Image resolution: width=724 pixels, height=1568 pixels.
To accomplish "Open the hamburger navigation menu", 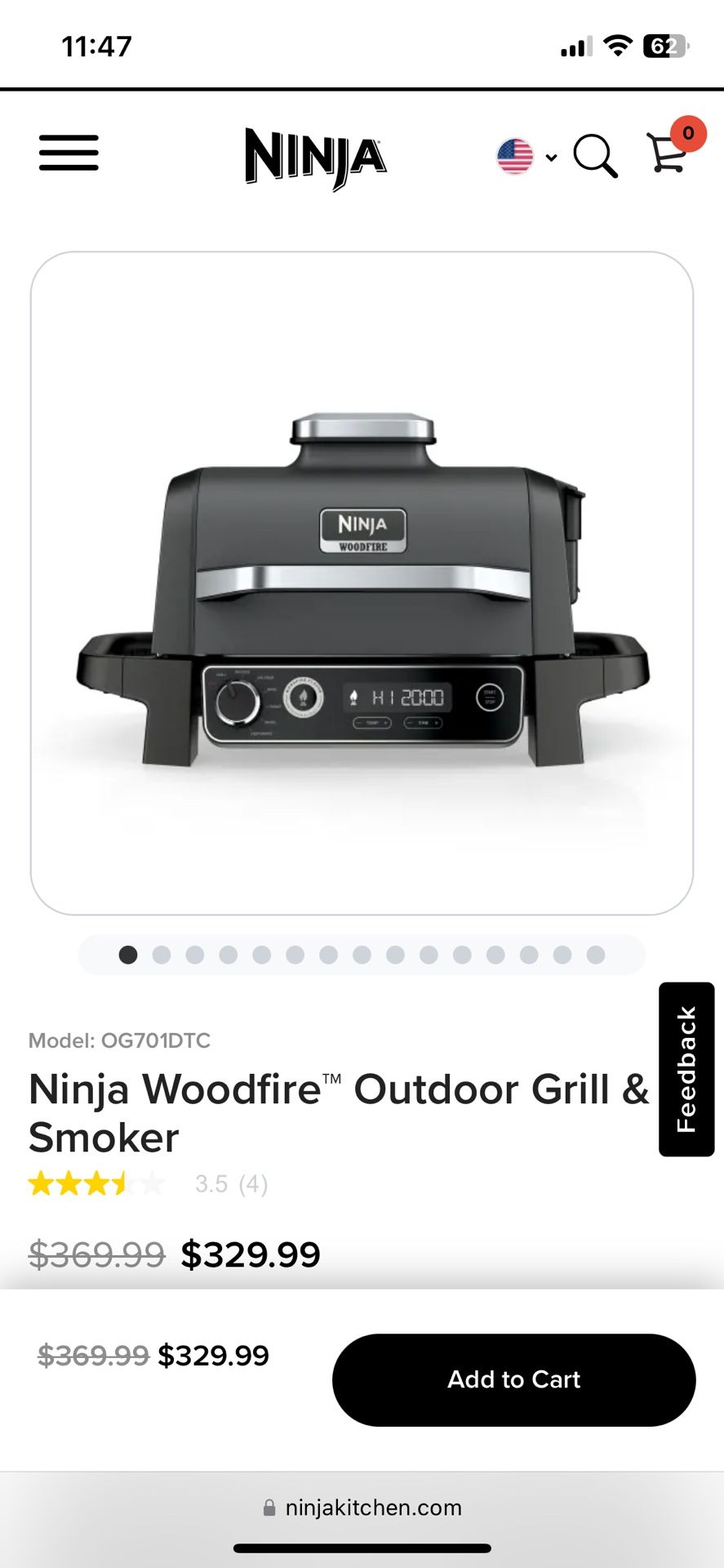I will pyautogui.click(x=69, y=154).
